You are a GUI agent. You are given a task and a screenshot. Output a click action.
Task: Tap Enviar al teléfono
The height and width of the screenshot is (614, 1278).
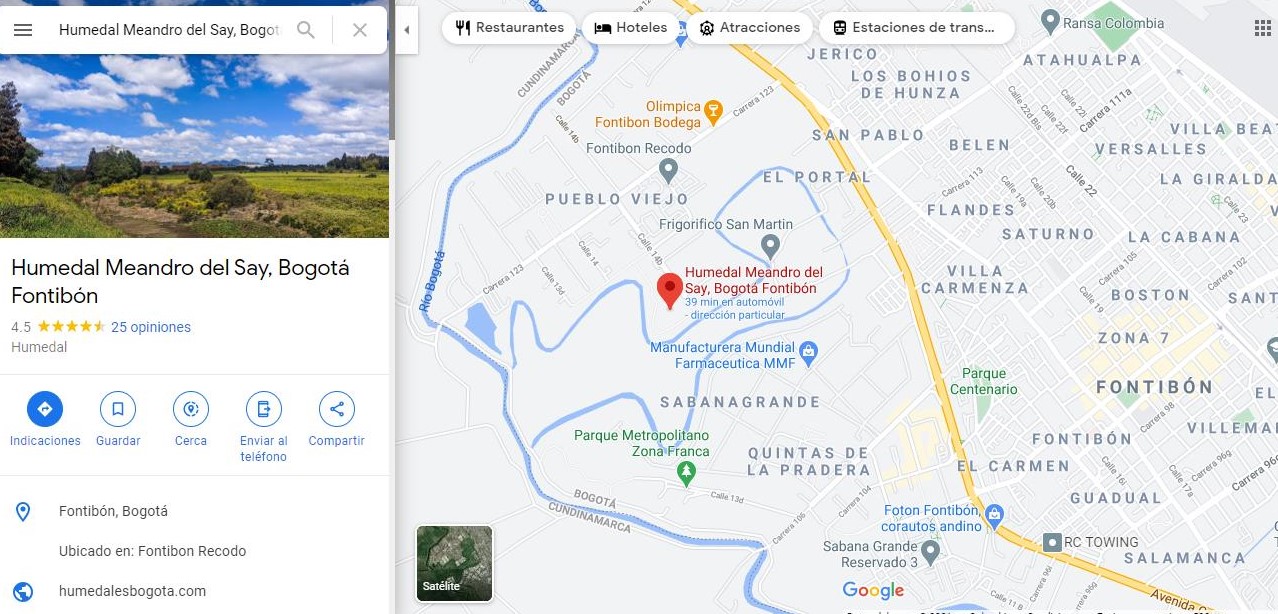pos(264,409)
